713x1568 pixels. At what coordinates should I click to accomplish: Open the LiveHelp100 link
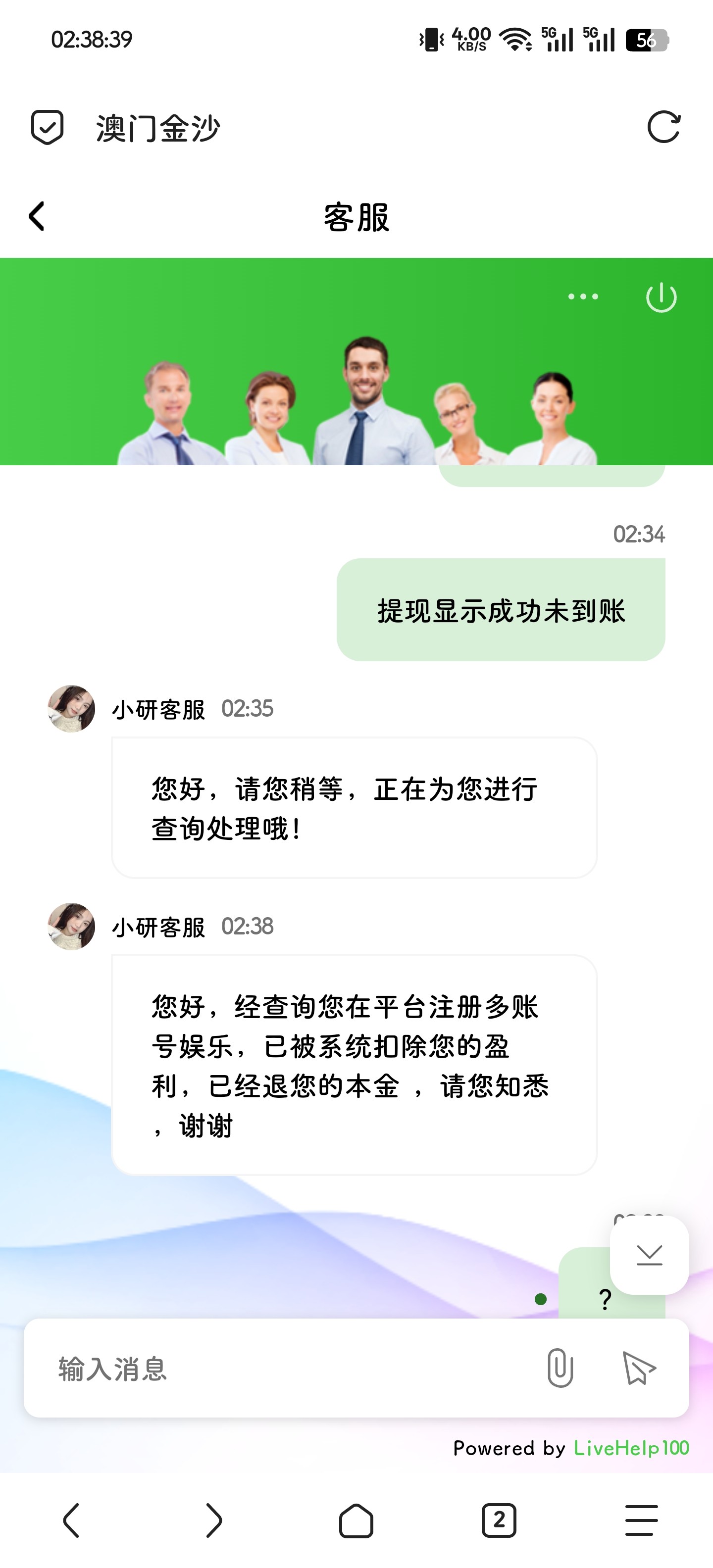pyautogui.click(x=631, y=1448)
